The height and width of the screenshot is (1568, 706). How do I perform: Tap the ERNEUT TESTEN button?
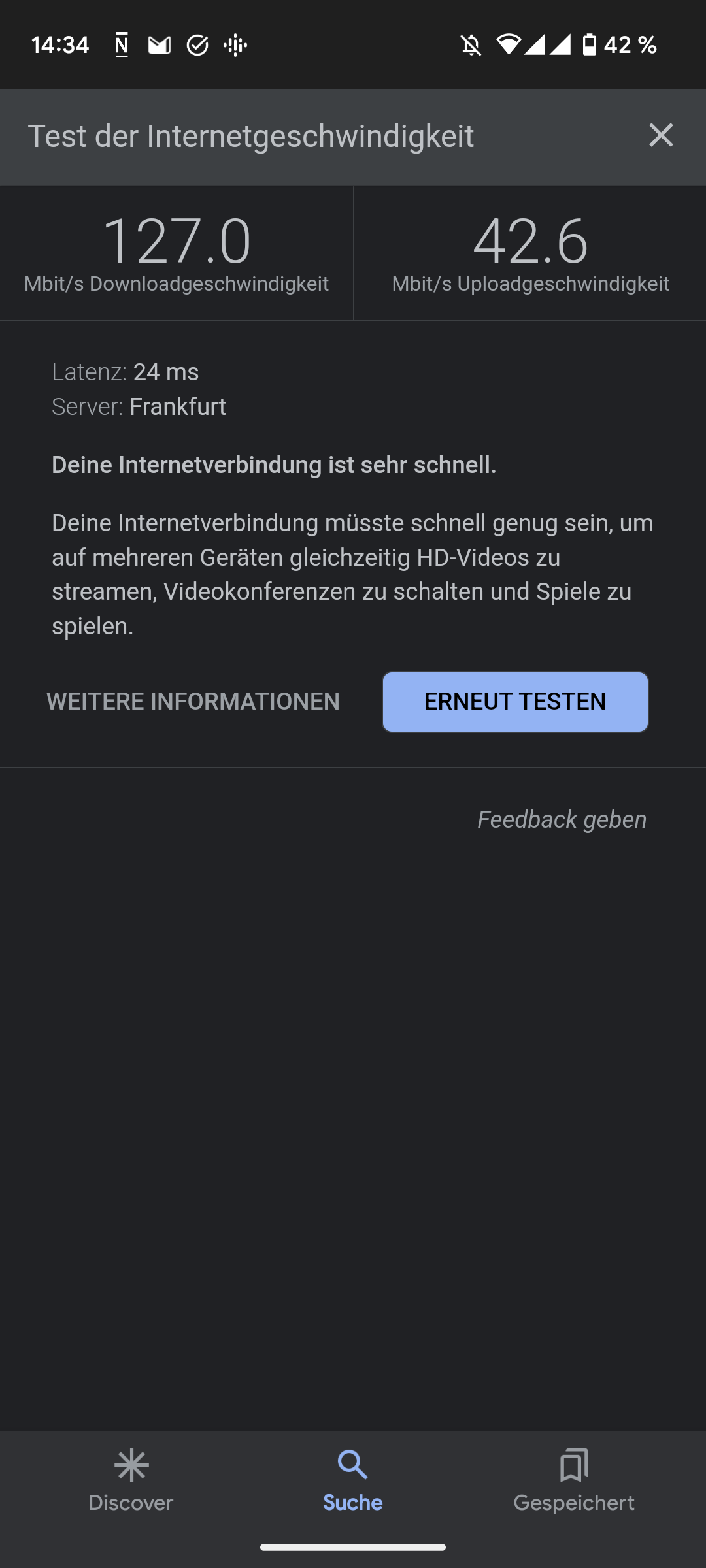click(x=515, y=702)
